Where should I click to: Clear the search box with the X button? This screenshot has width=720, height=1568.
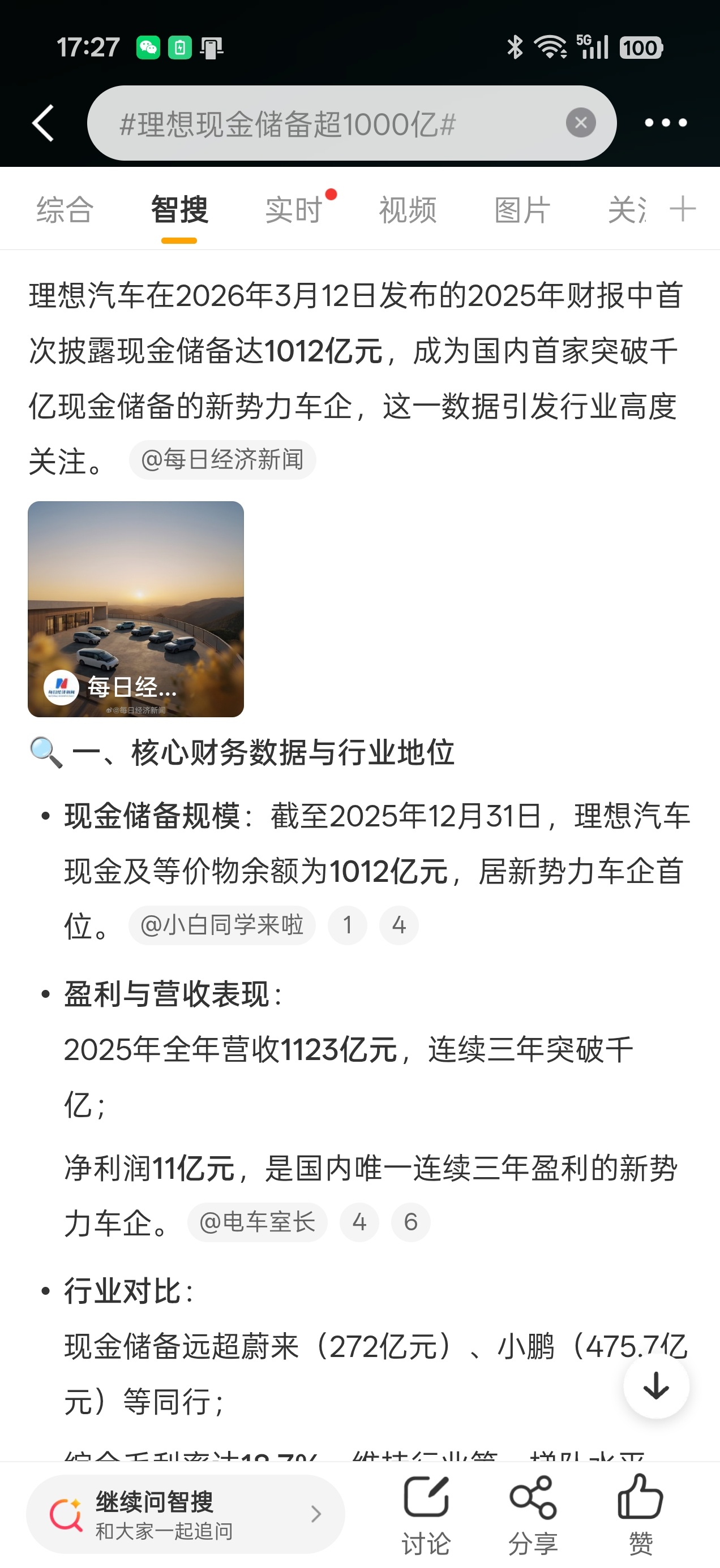(581, 122)
